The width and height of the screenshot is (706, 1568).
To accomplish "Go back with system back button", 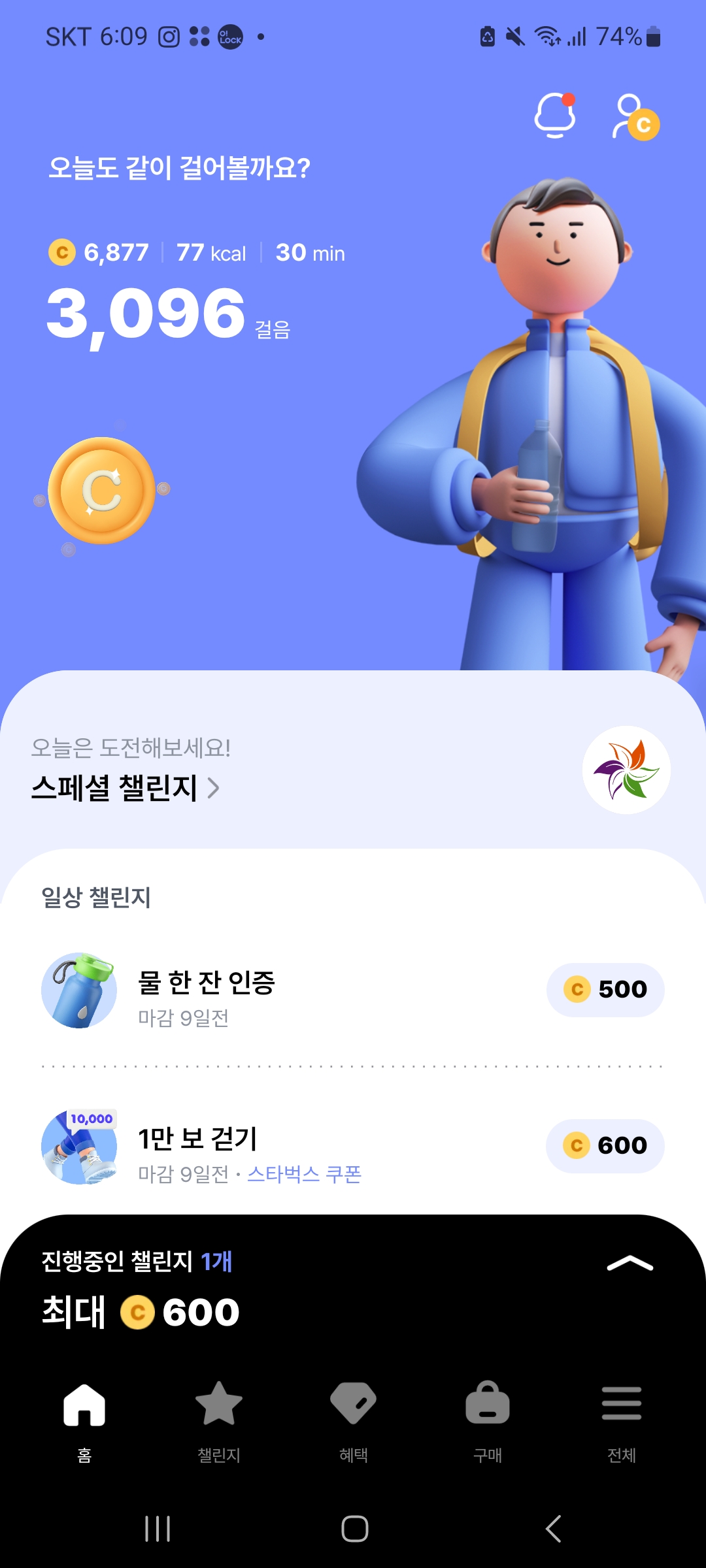I will click(x=553, y=1529).
